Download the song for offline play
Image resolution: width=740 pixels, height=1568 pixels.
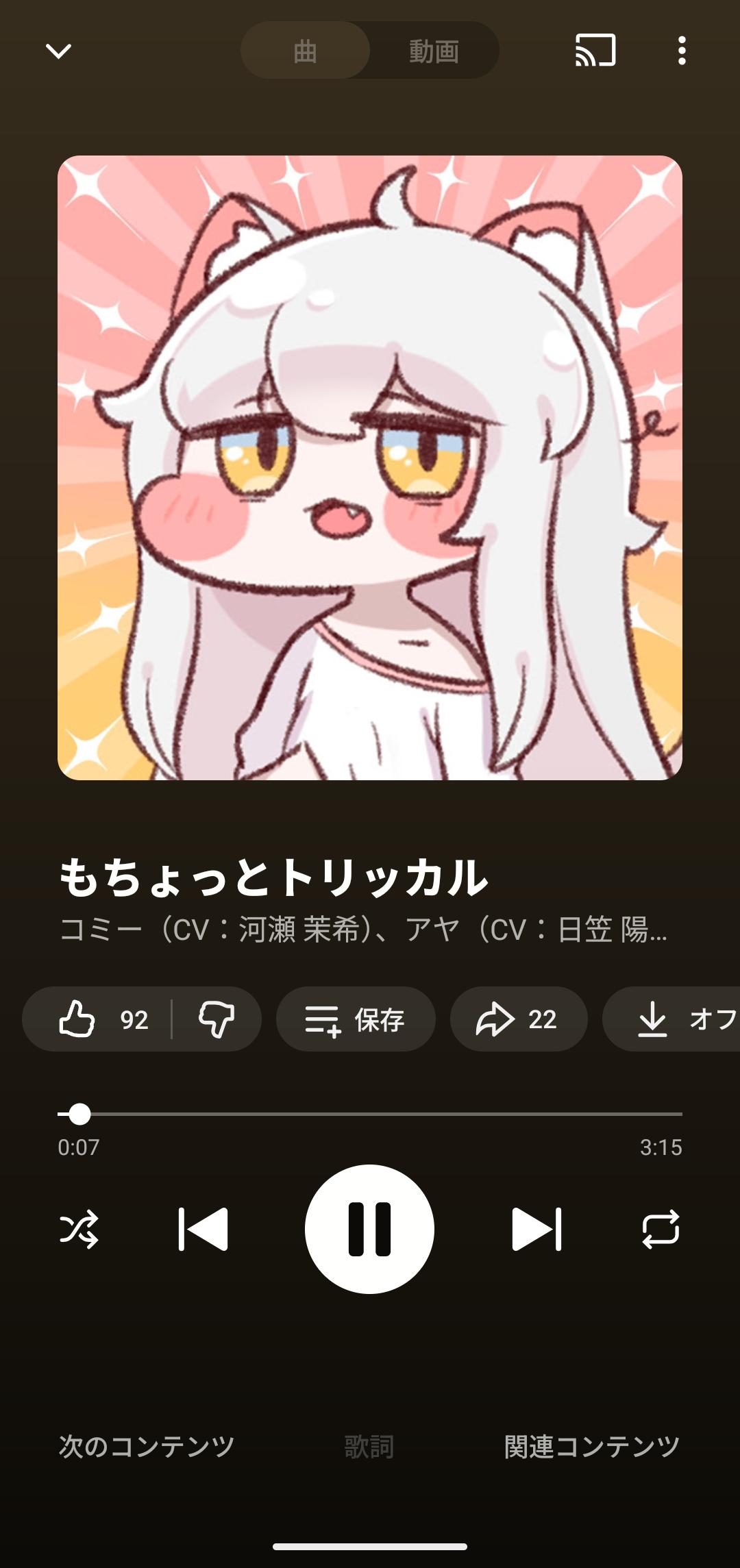click(x=675, y=1019)
